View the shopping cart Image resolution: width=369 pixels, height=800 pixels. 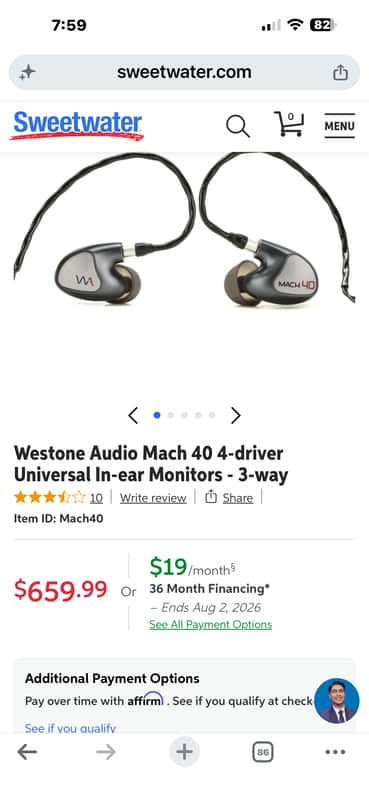tap(289, 124)
